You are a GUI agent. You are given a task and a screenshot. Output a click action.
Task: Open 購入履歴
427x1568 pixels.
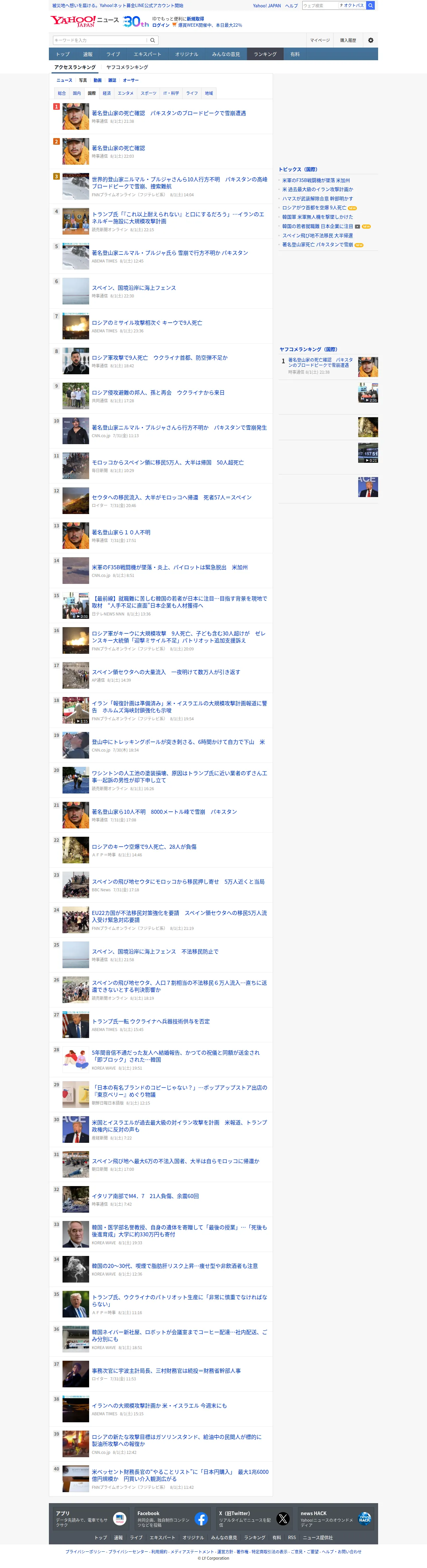(348, 40)
